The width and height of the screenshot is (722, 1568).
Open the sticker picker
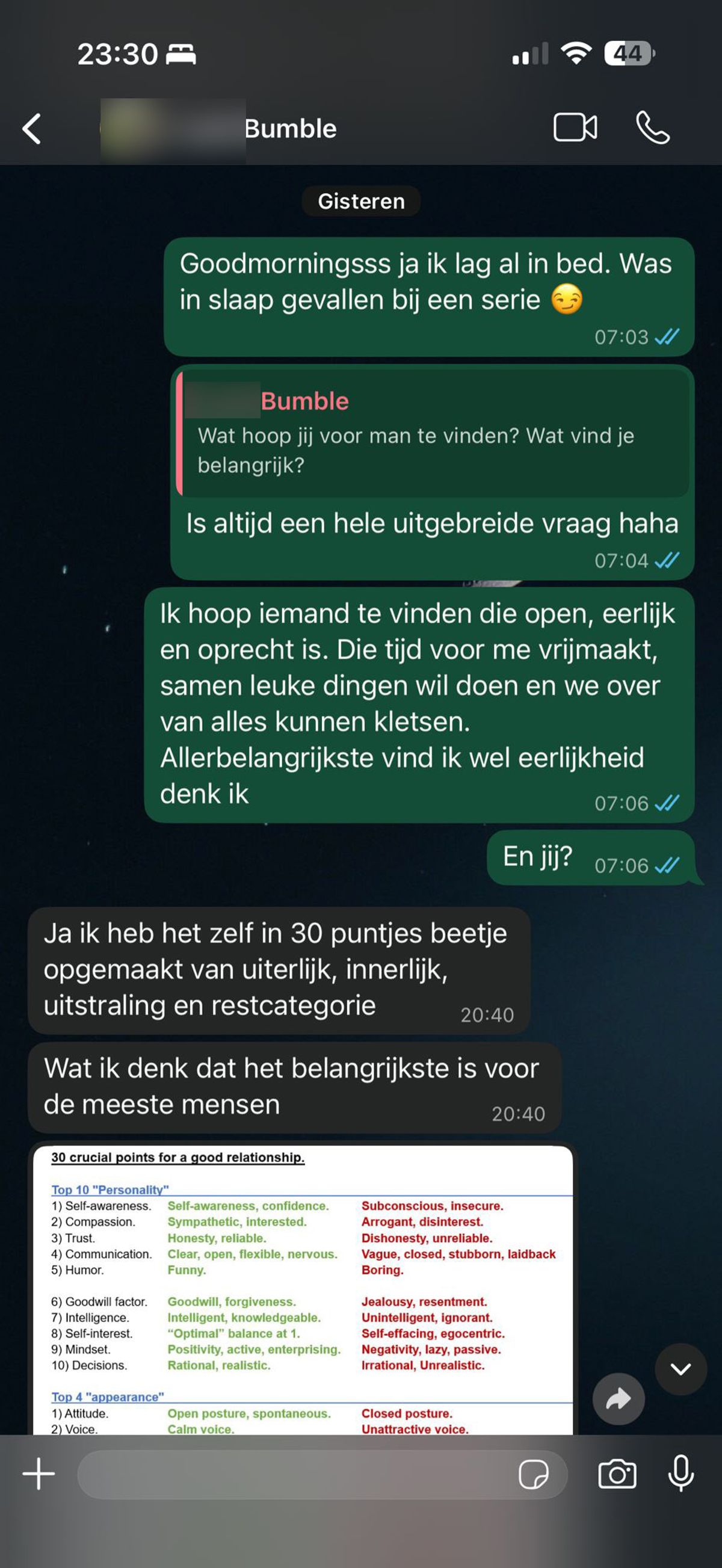point(533,1474)
